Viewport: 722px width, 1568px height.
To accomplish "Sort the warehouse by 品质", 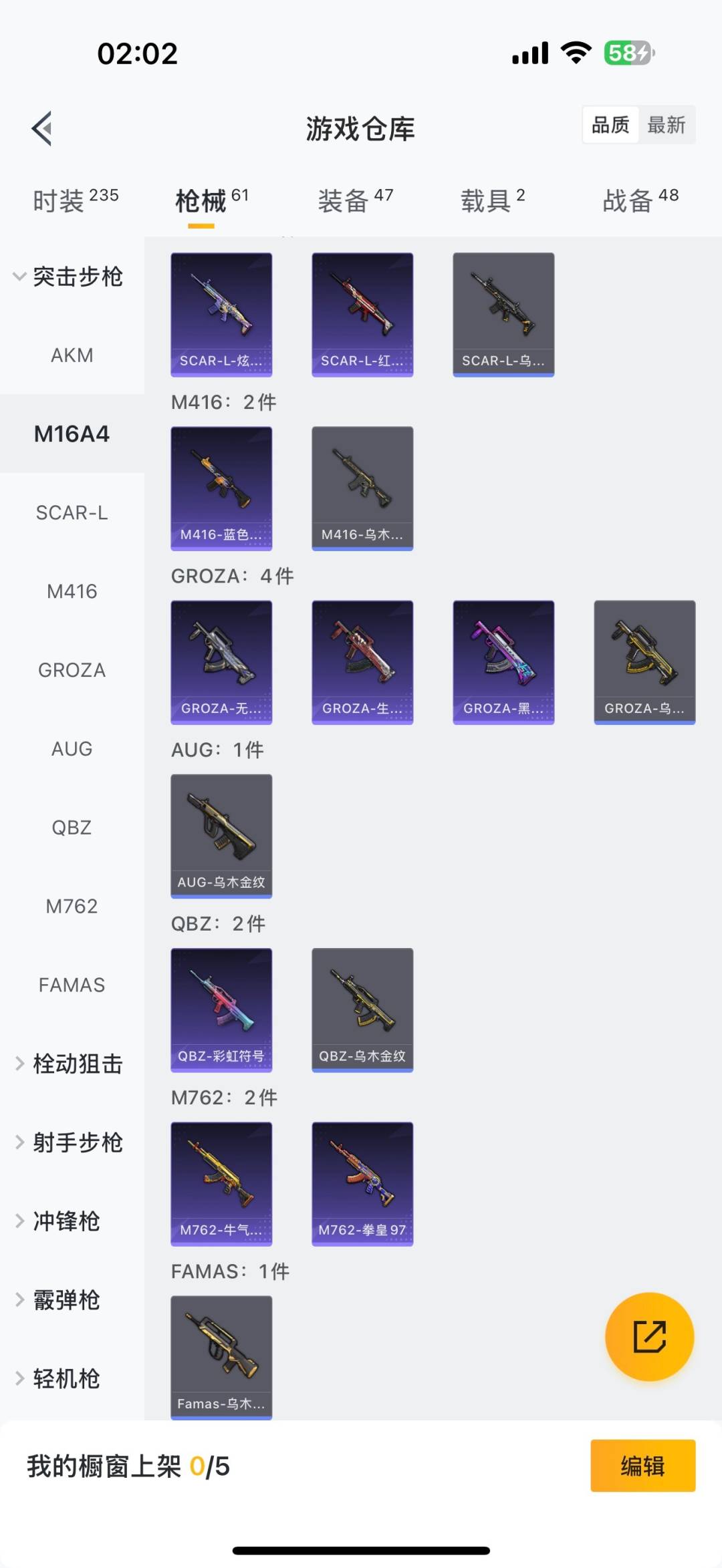I will pyautogui.click(x=610, y=125).
